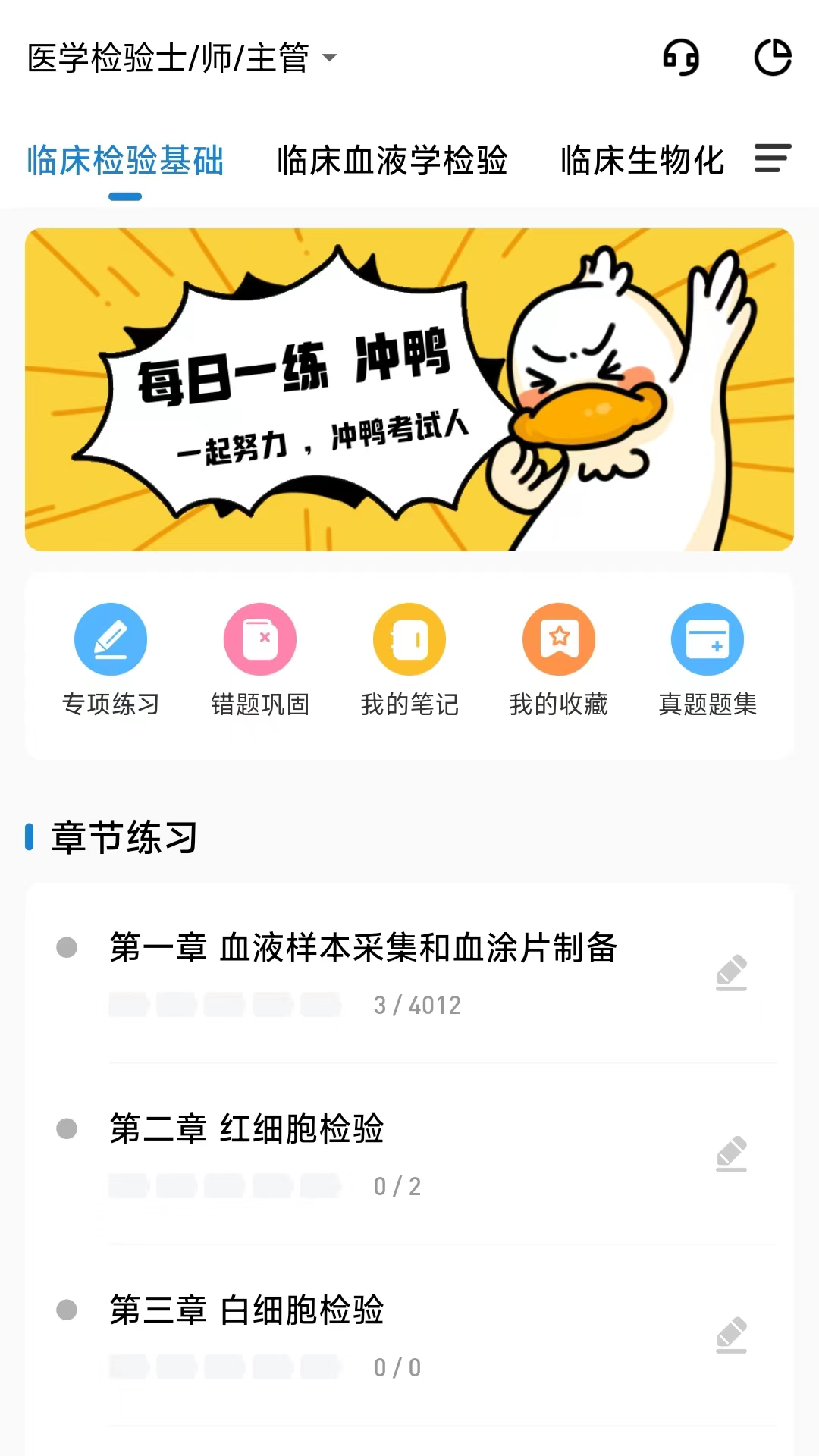Open 我的收藏 favorites icon
Image resolution: width=819 pixels, height=1456 pixels.
click(x=558, y=639)
